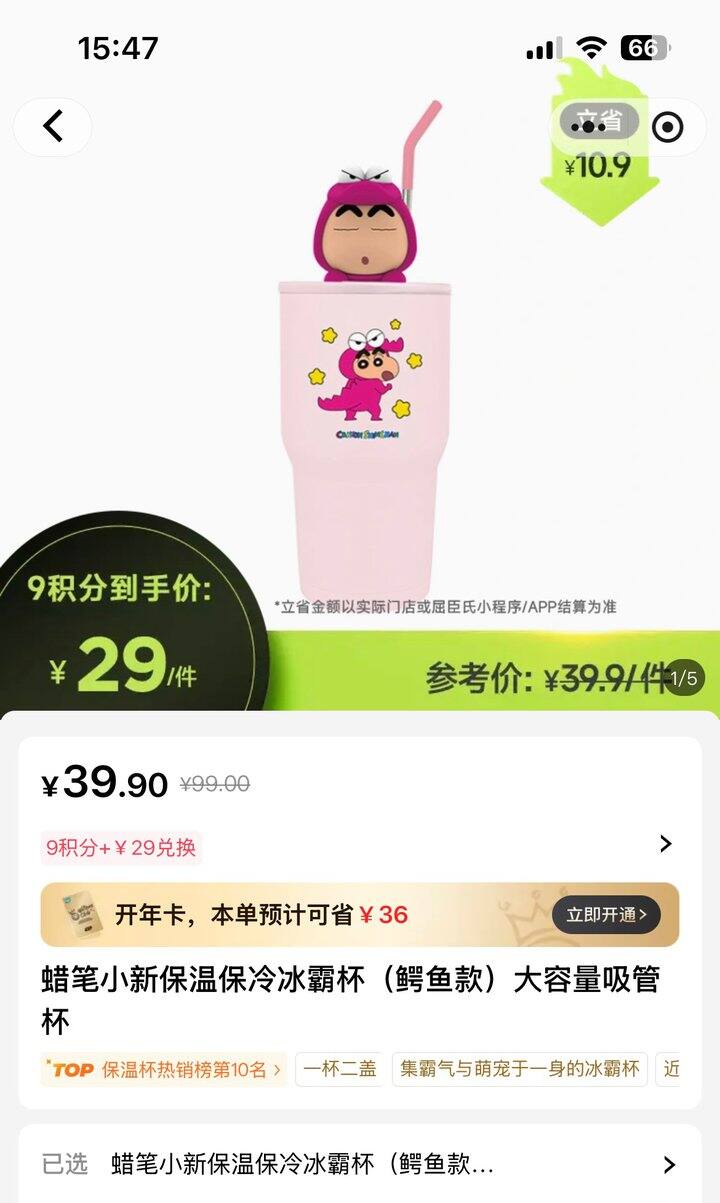Go back using the back arrow
This screenshot has width=720, height=1203.
53,126
